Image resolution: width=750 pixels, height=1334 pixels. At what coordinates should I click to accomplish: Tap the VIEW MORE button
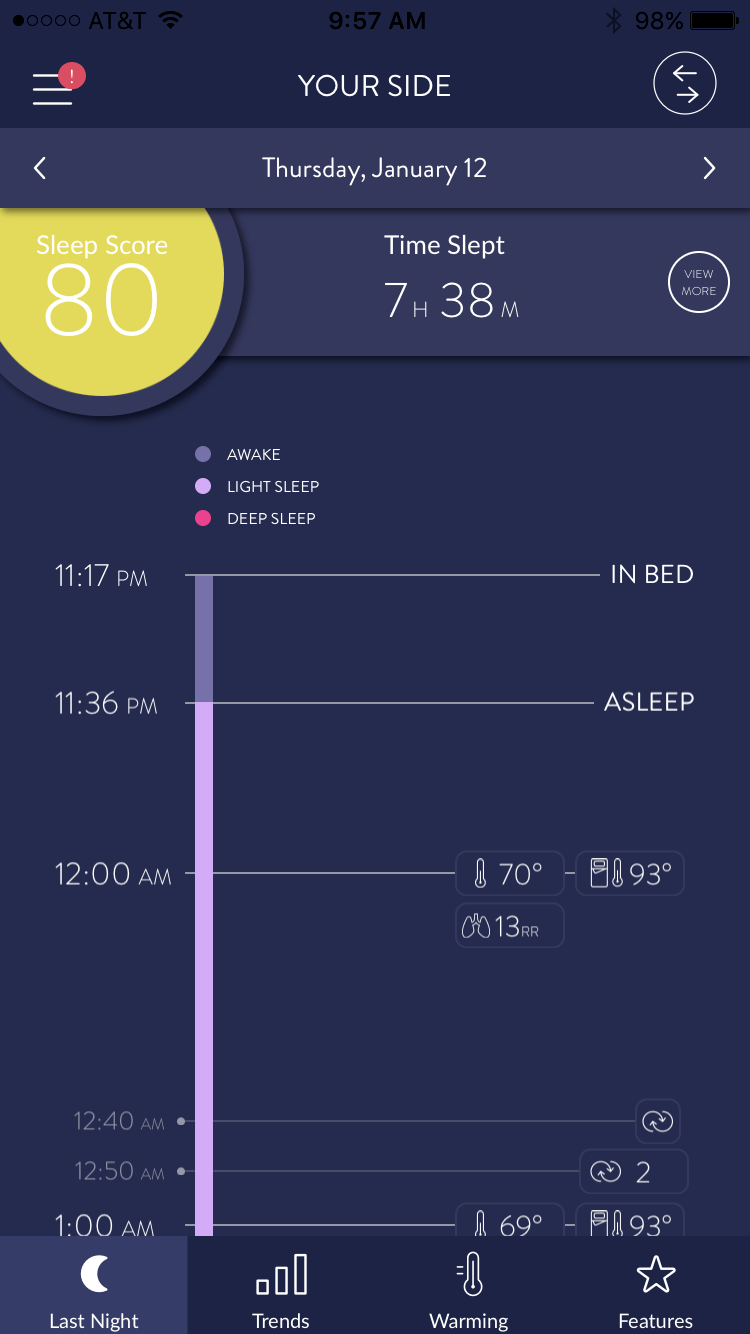pyautogui.click(x=698, y=281)
